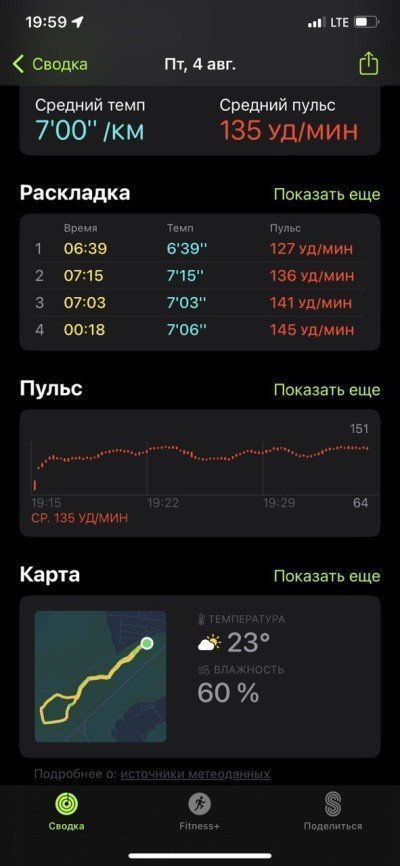The width and height of the screenshot is (400, 866).
Task: Open the heart rate chart
Action: click(x=200, y=473)
